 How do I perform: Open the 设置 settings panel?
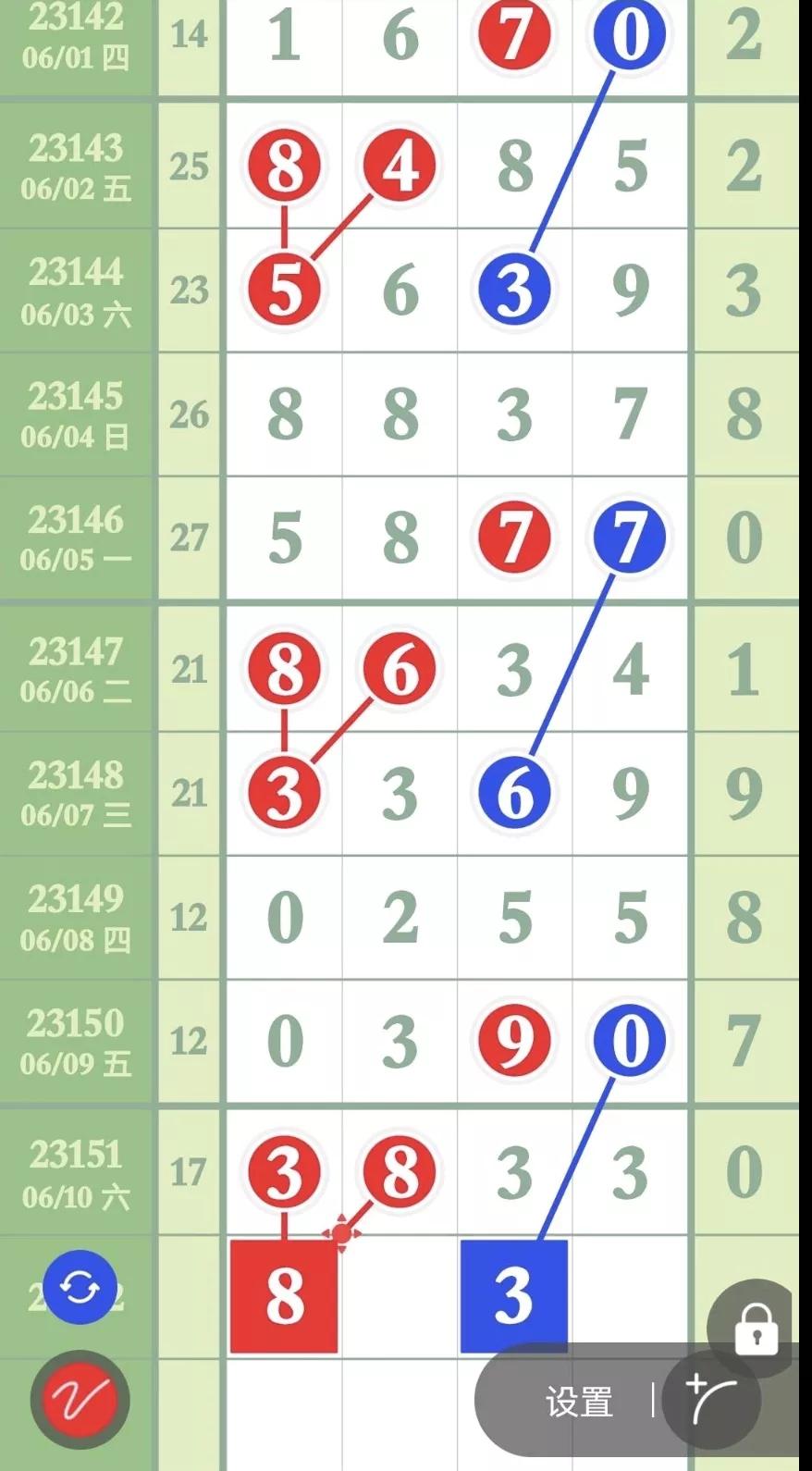pyautogui.click(x=578, y=1402)
